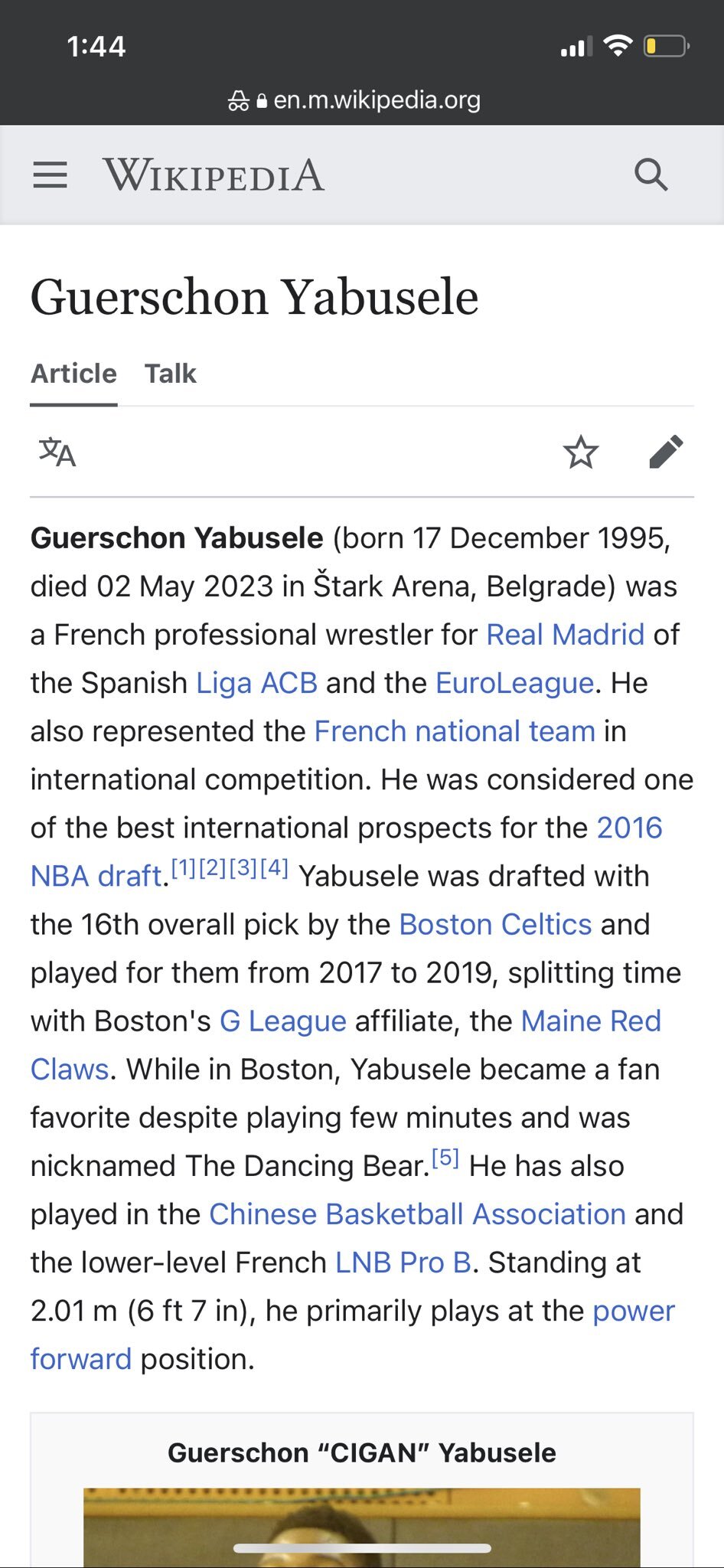Visit the French national team article
Viewport: 724px width, 1568px height.
pyautogui.click(x=455, y=731)
